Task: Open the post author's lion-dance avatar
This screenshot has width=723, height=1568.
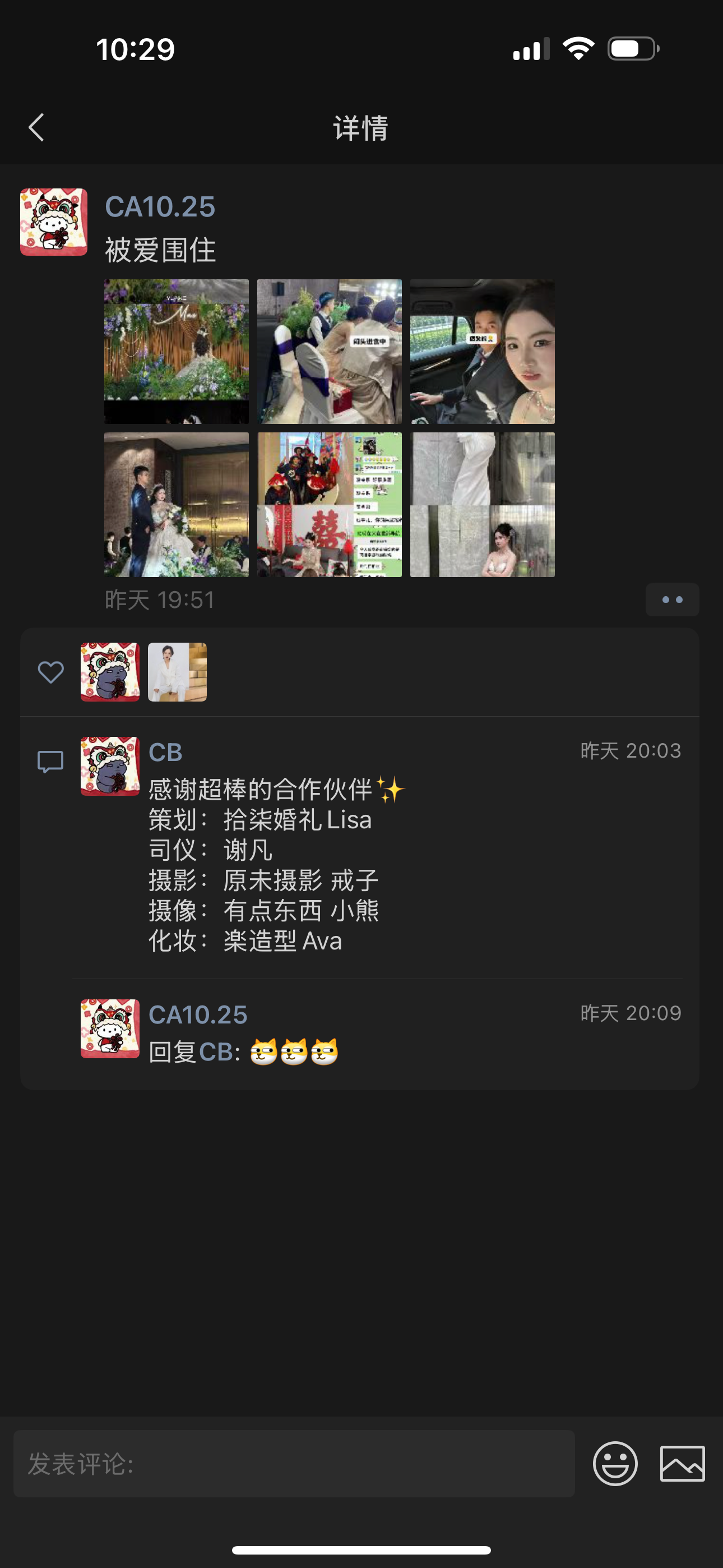Action: (54, 222)
